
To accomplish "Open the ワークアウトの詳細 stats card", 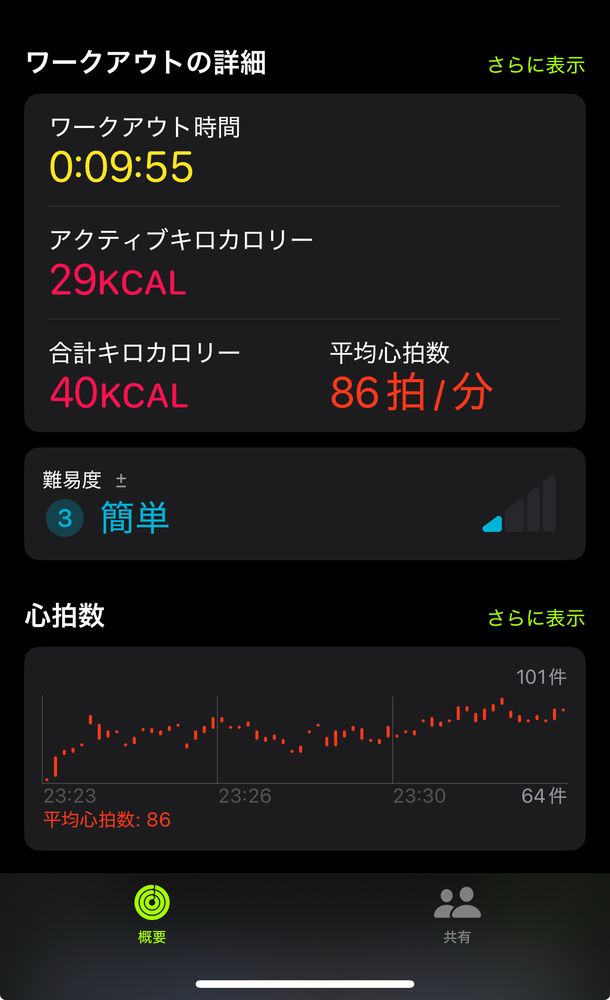I will (304, 263).
